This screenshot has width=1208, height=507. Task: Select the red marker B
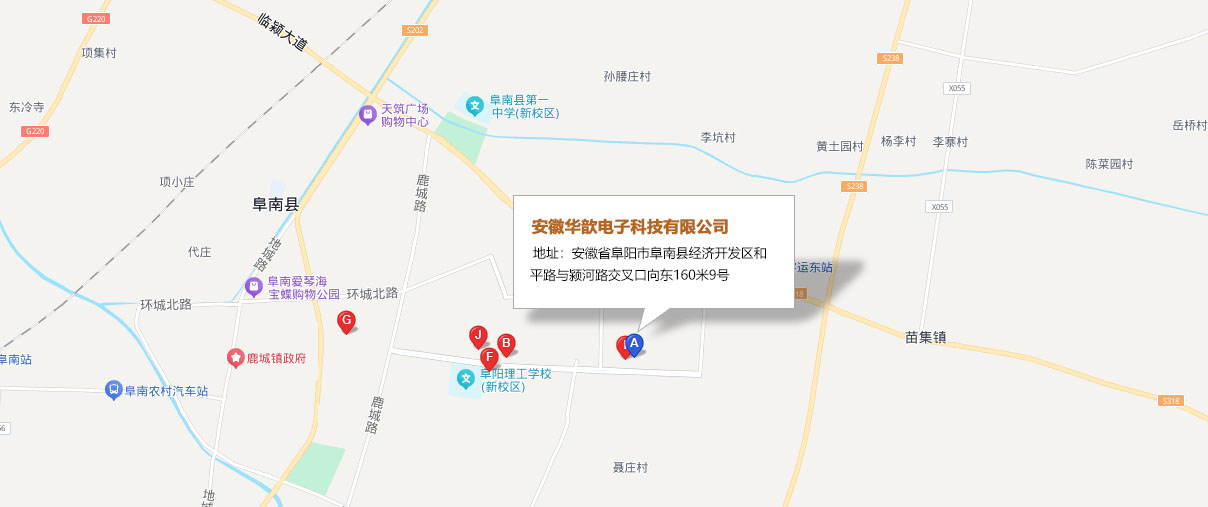tap(506, 343)
